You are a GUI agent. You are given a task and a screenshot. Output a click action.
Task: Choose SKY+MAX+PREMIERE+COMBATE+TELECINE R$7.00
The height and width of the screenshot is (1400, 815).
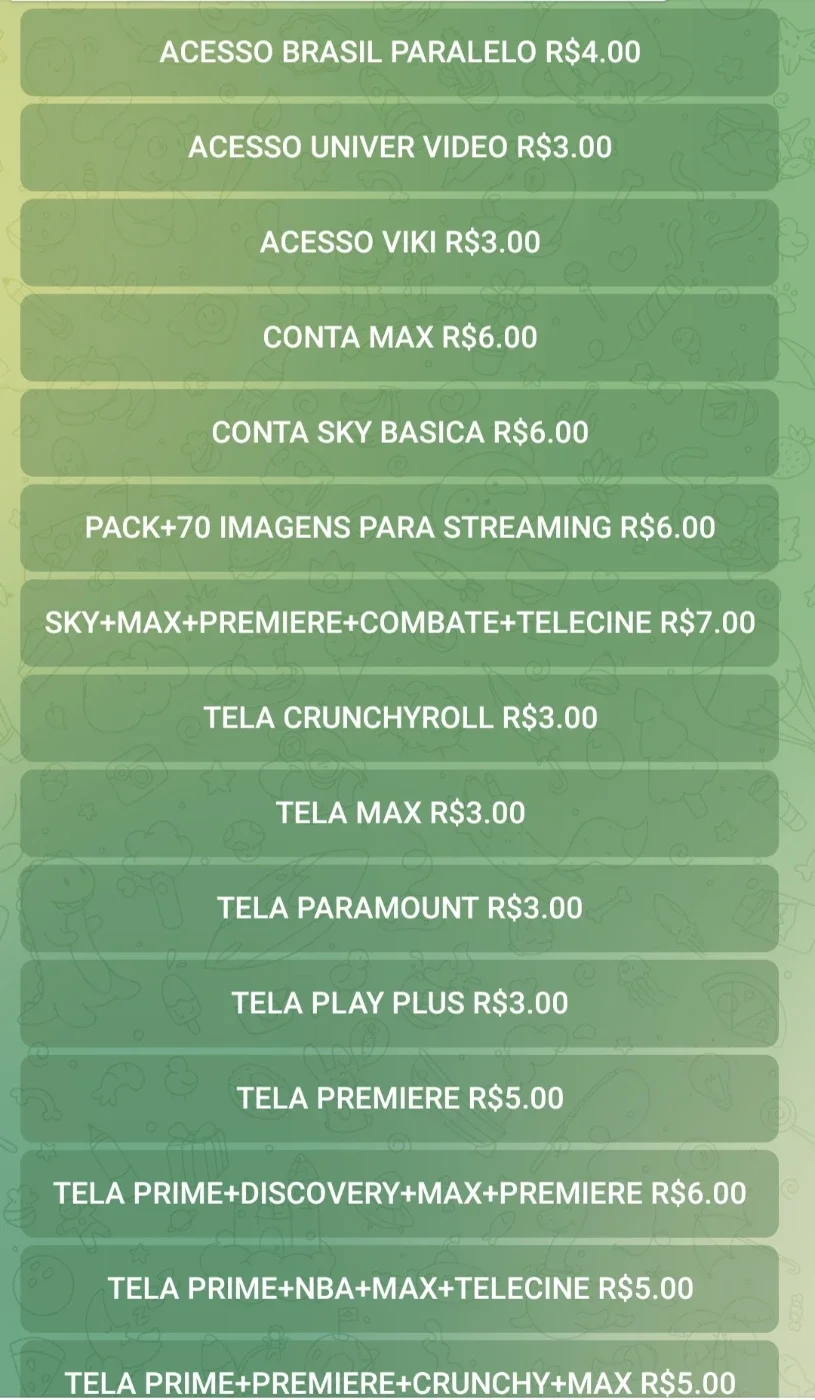pyautogui.click(x=399, y=623)
